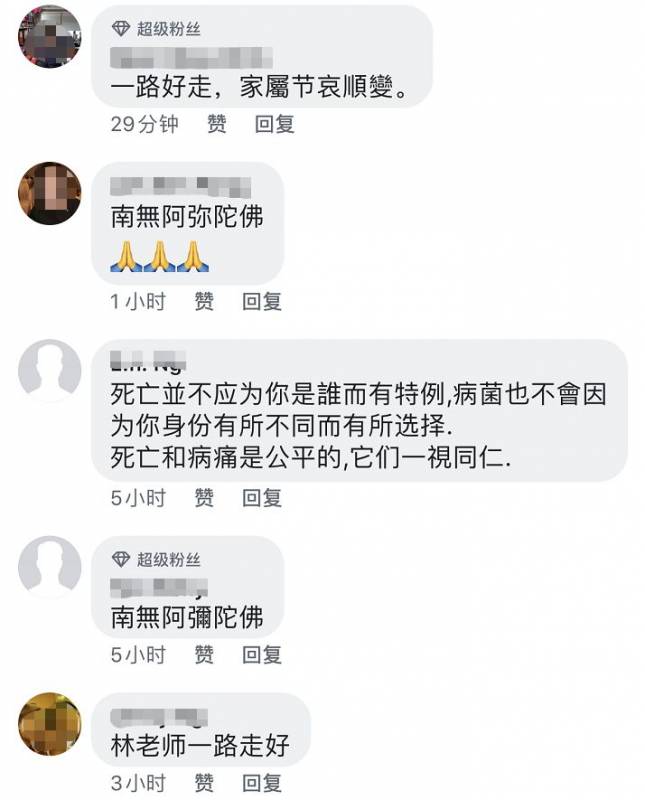Like the comment starting with '死亡並不应为你是誰'
Screen dimensions: 645x800
pyautogui.click(x=204, y=497)
